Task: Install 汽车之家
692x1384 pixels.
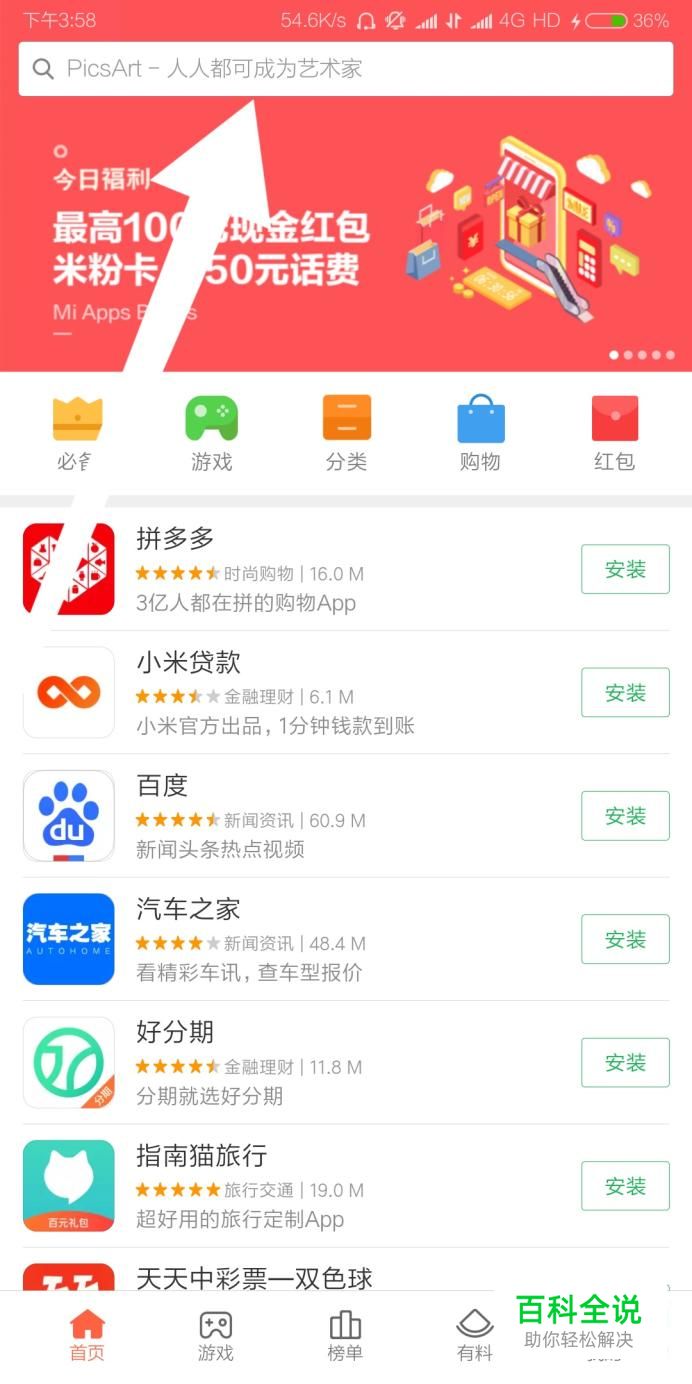Action: pos(625,940)
